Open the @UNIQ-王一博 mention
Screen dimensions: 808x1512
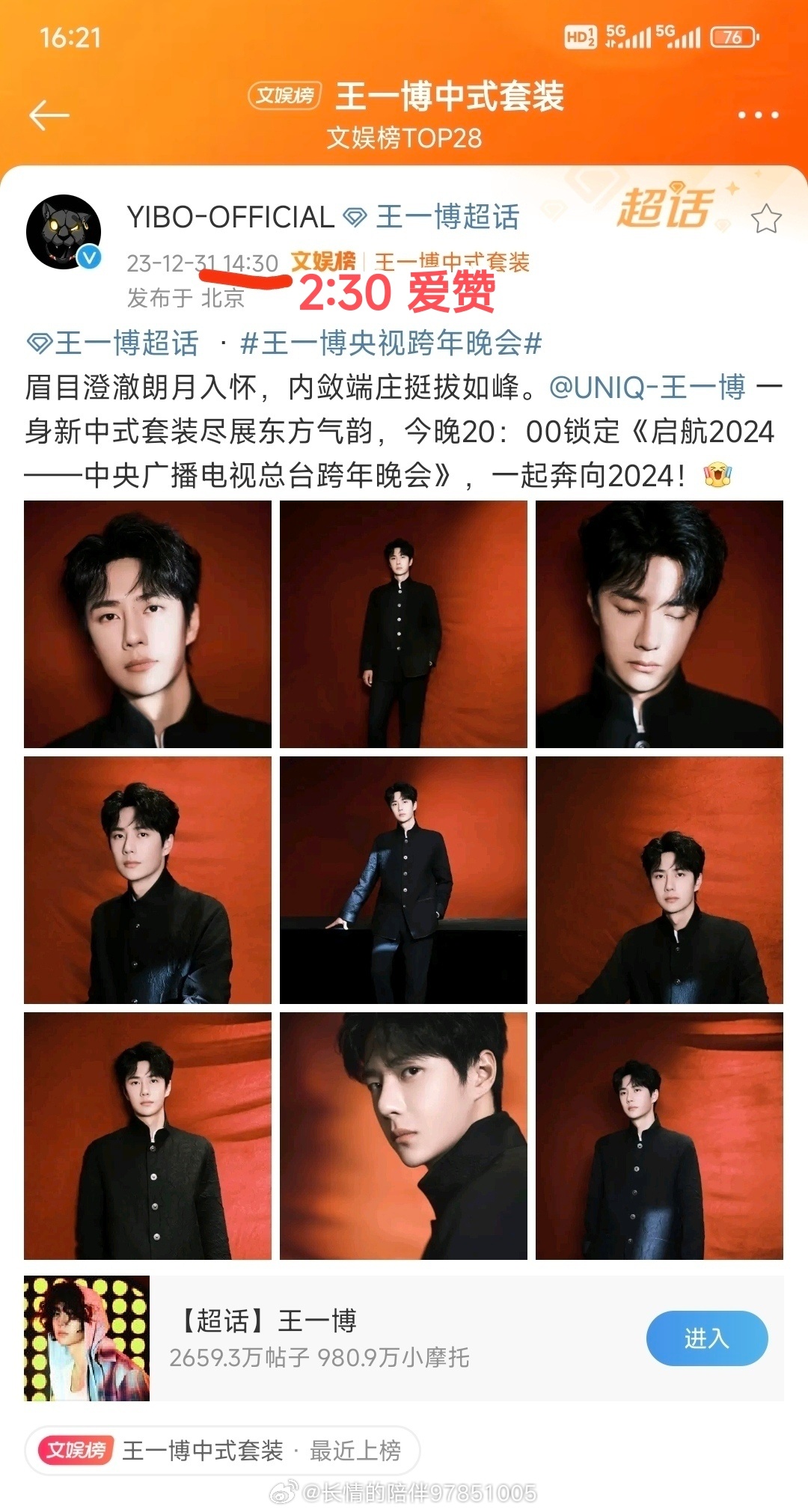click(x=648, y=387)
